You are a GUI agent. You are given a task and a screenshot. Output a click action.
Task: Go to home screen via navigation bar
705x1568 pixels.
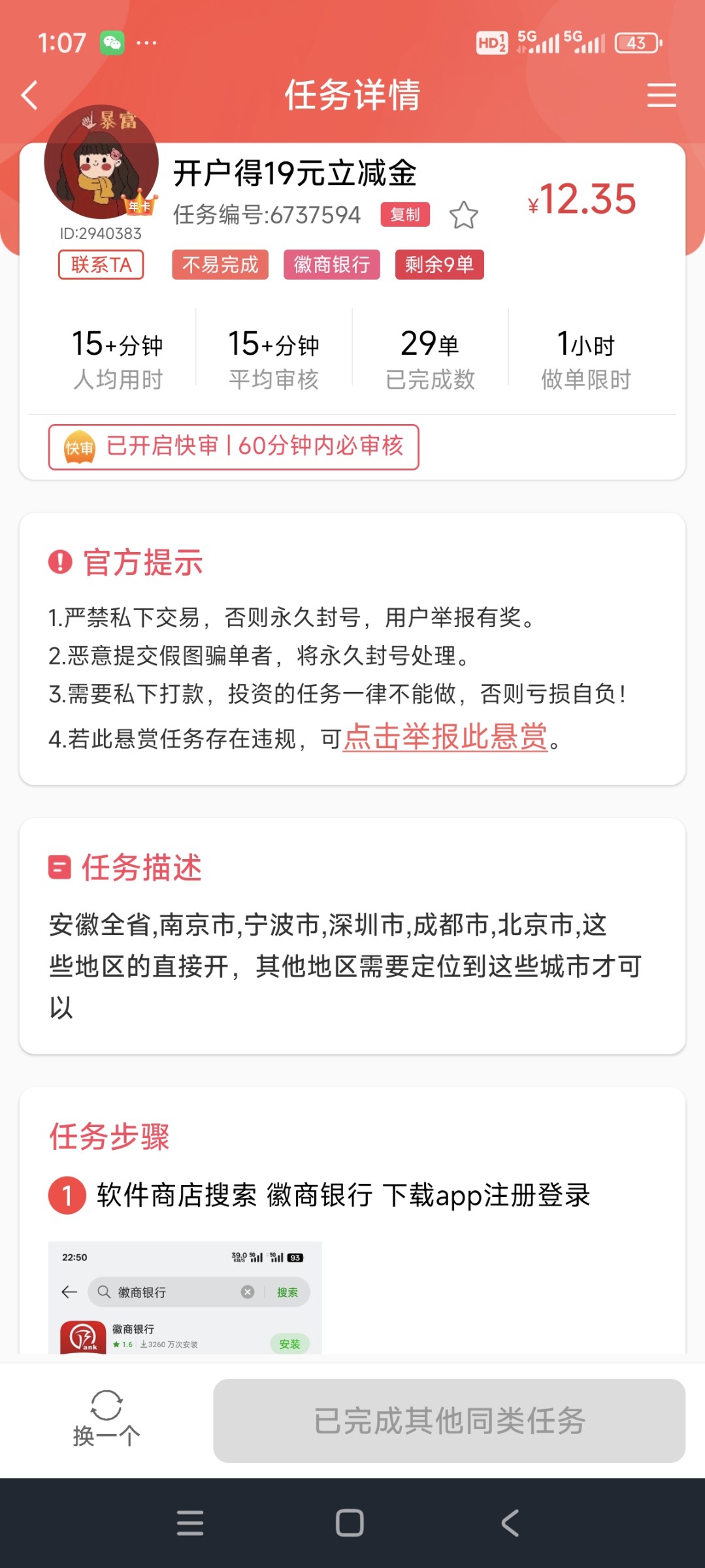pyautogui.click(x=350, y=1522)
